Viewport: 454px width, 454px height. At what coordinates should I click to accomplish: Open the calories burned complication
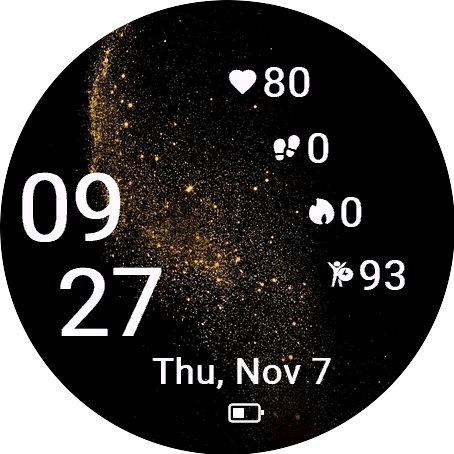point(335,212)
